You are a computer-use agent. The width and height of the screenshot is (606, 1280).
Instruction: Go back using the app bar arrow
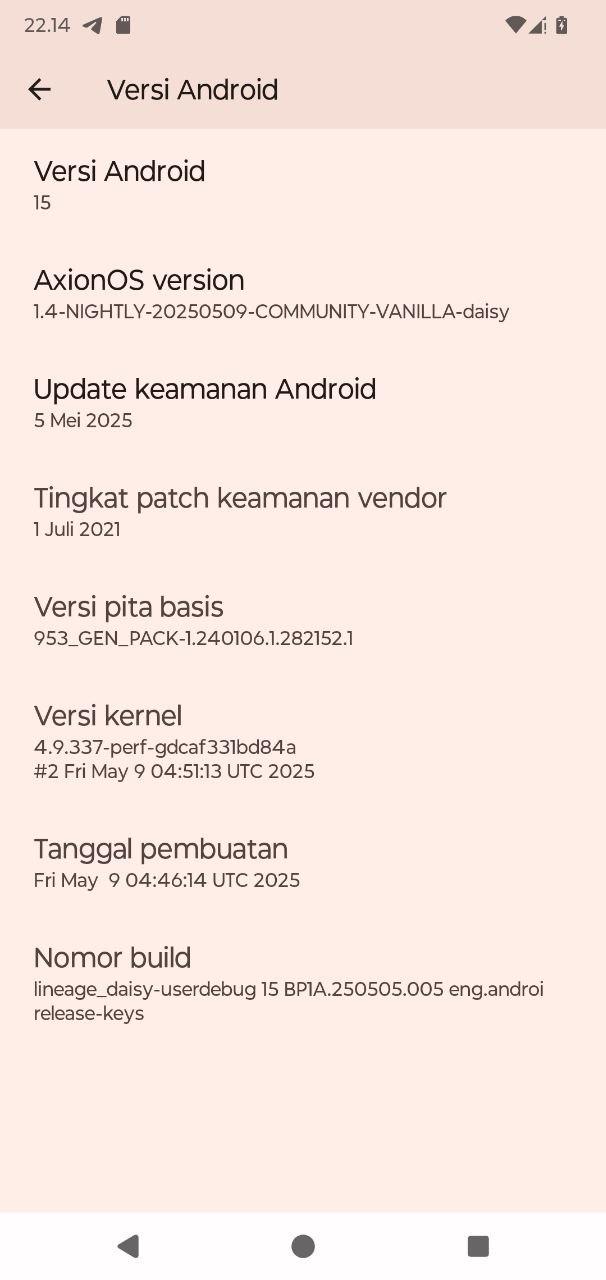(40, 89)
